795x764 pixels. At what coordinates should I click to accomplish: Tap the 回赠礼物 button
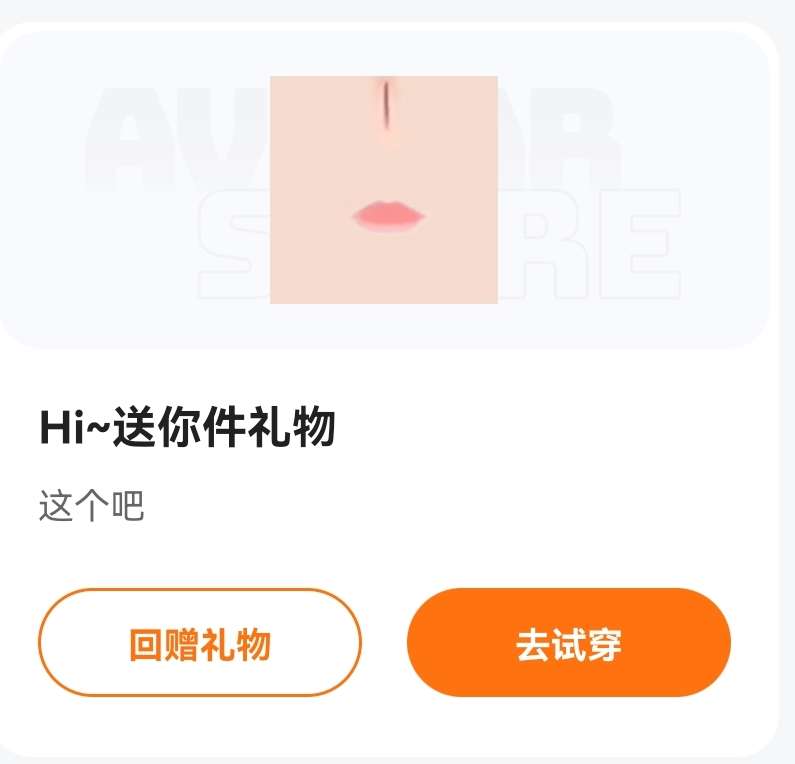pos(199,643)
